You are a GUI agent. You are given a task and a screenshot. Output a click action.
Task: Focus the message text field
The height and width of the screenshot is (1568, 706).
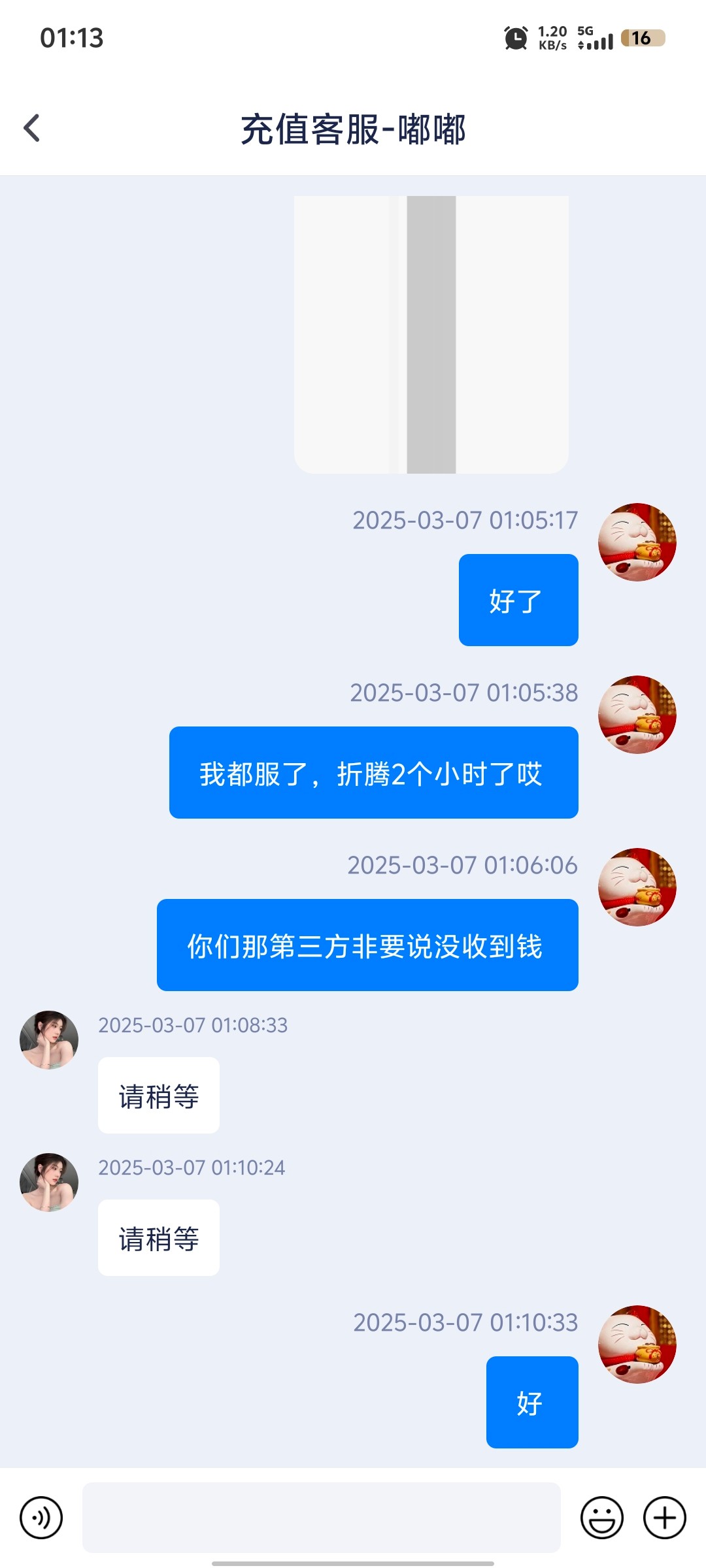(x=321, y=1518)
